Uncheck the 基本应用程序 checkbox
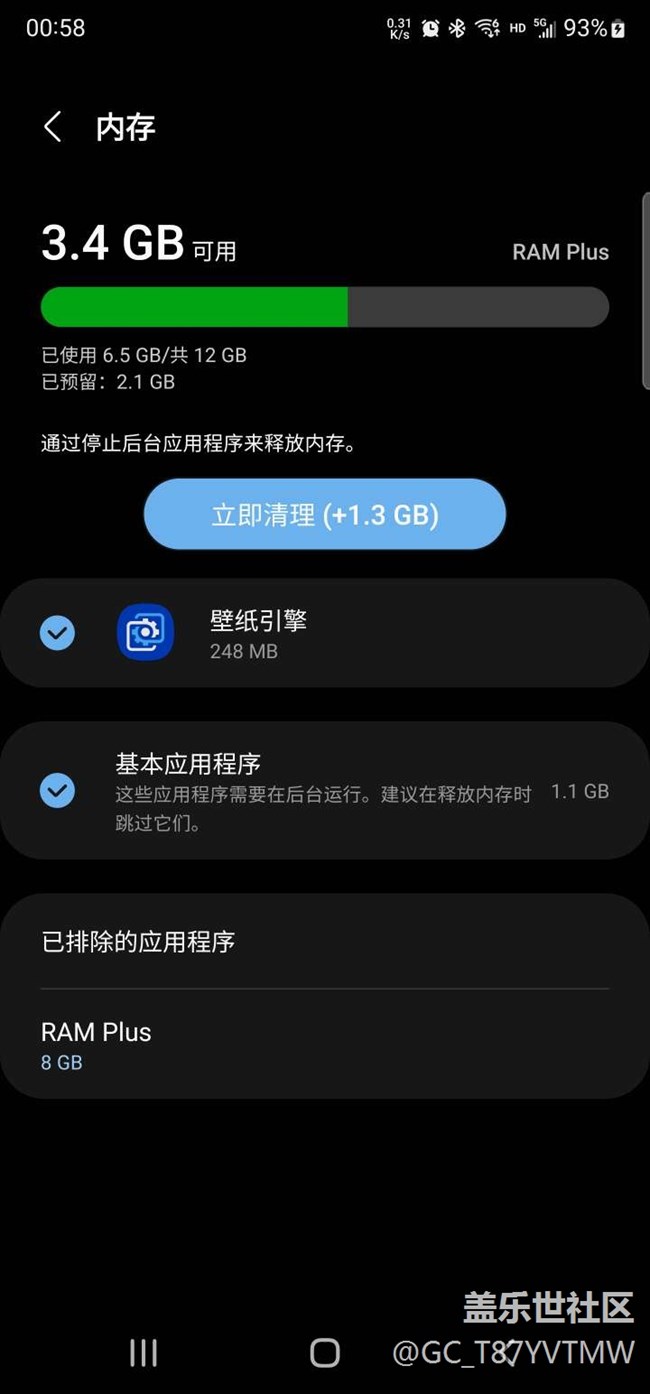Image resolution: width=650 pixels, height=1394 pixels. tap(57, 791)
